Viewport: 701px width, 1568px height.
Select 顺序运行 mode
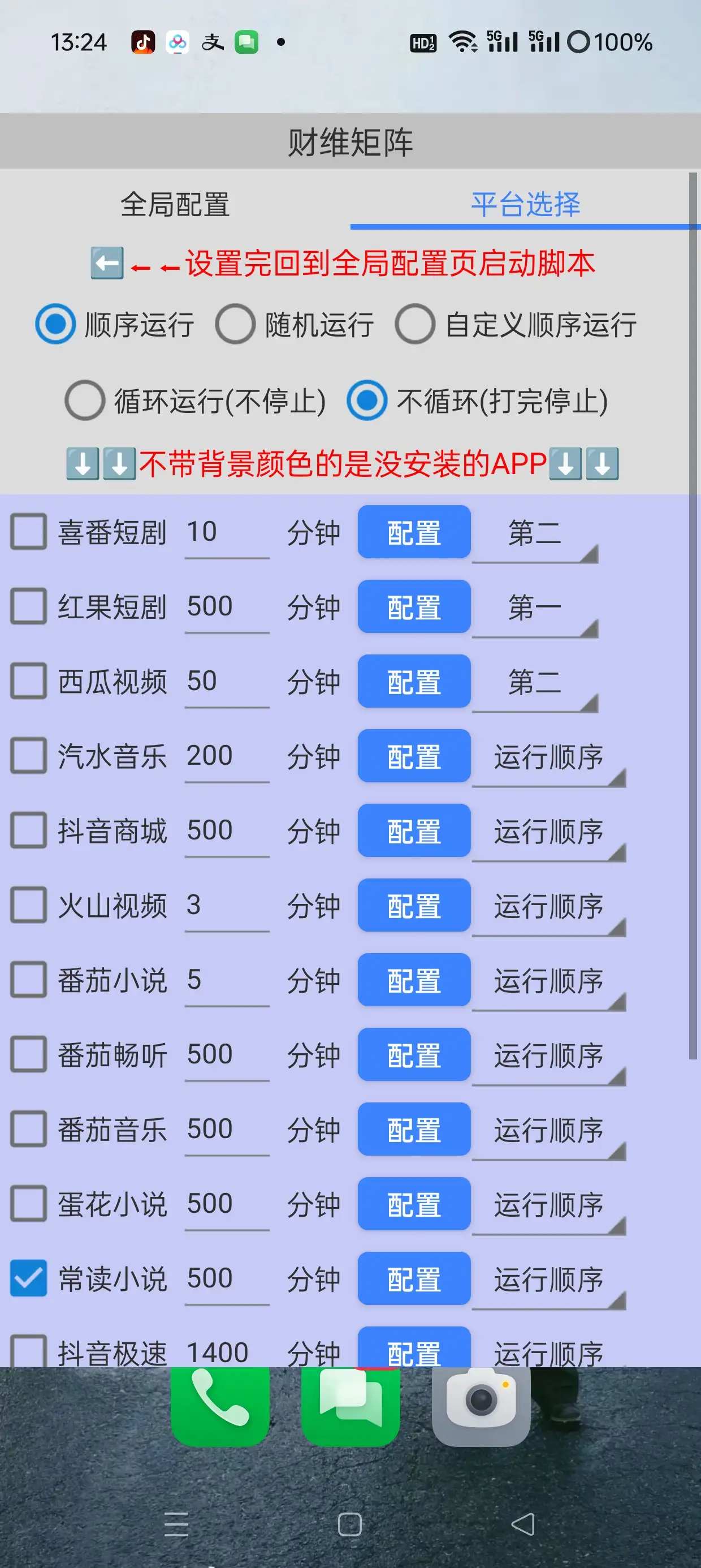55,324
